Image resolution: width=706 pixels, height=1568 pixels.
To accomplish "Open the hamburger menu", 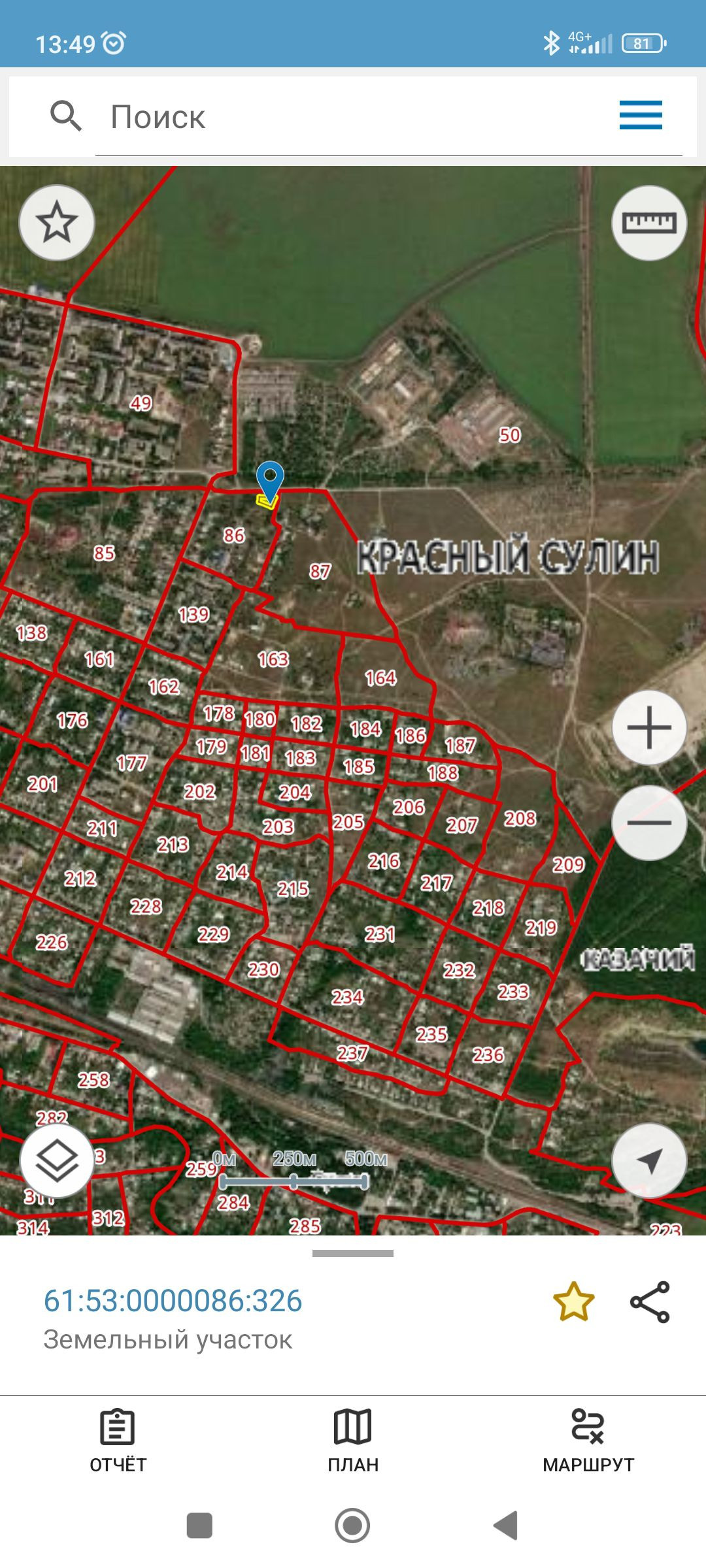I will (641, 115).
